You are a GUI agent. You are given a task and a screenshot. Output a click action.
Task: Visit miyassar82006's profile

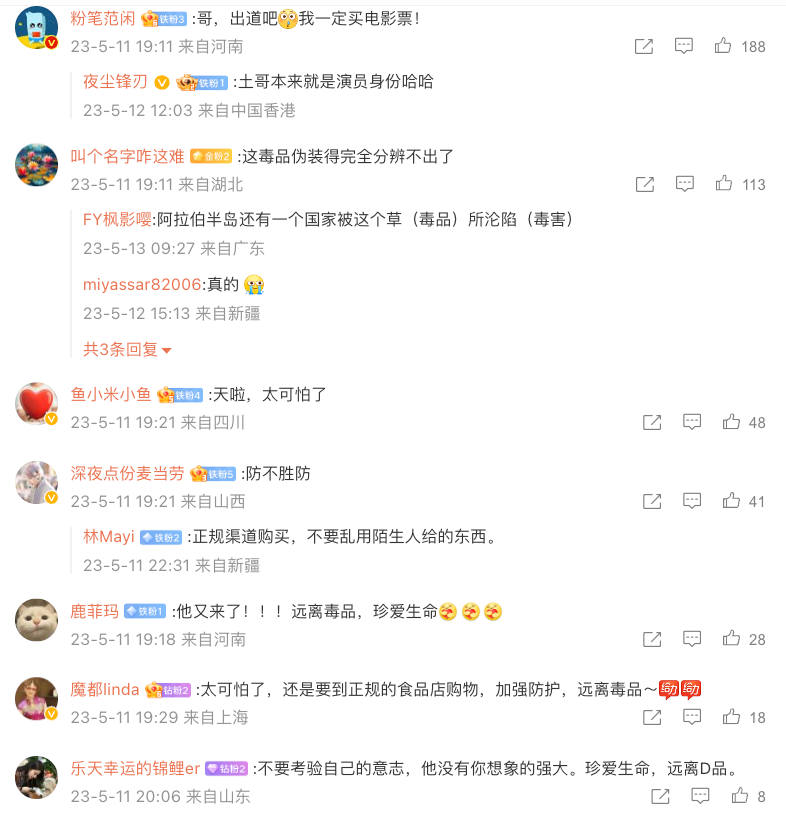coord(142,284)
